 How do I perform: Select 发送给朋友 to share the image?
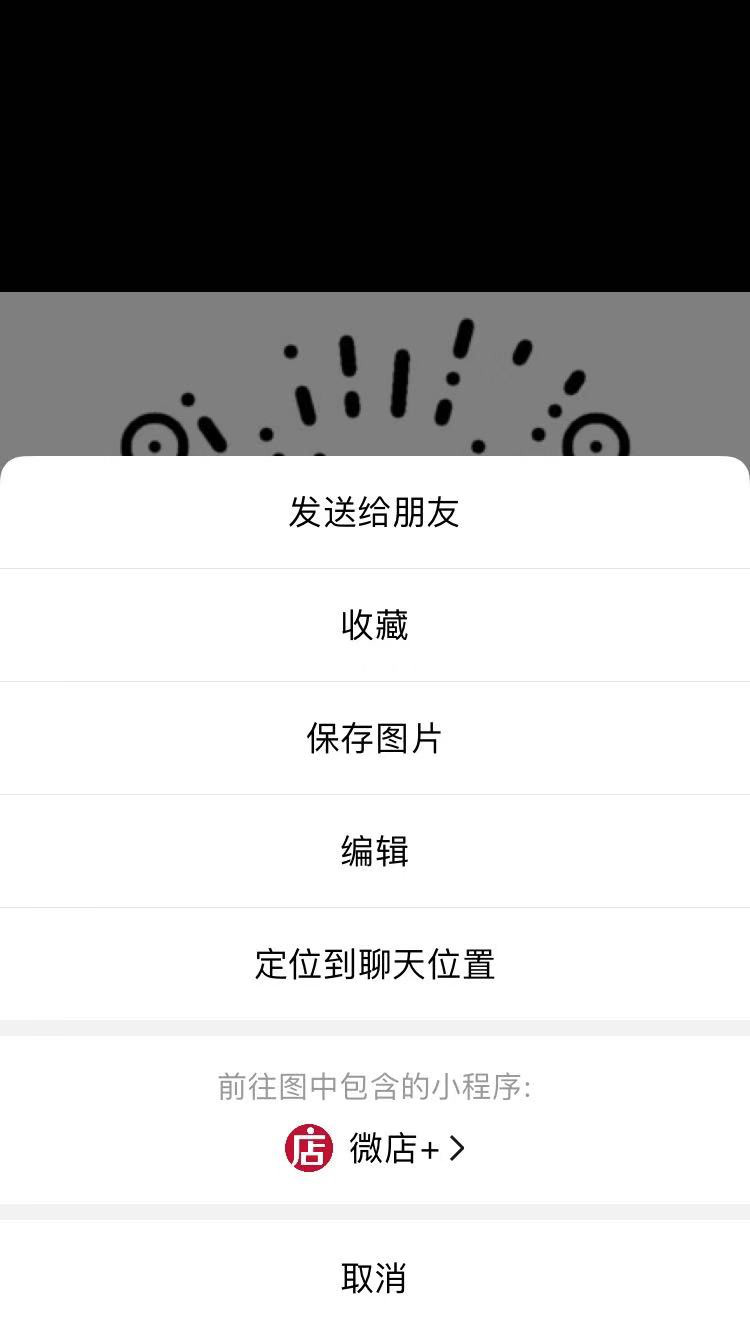[x=374, y=512]
